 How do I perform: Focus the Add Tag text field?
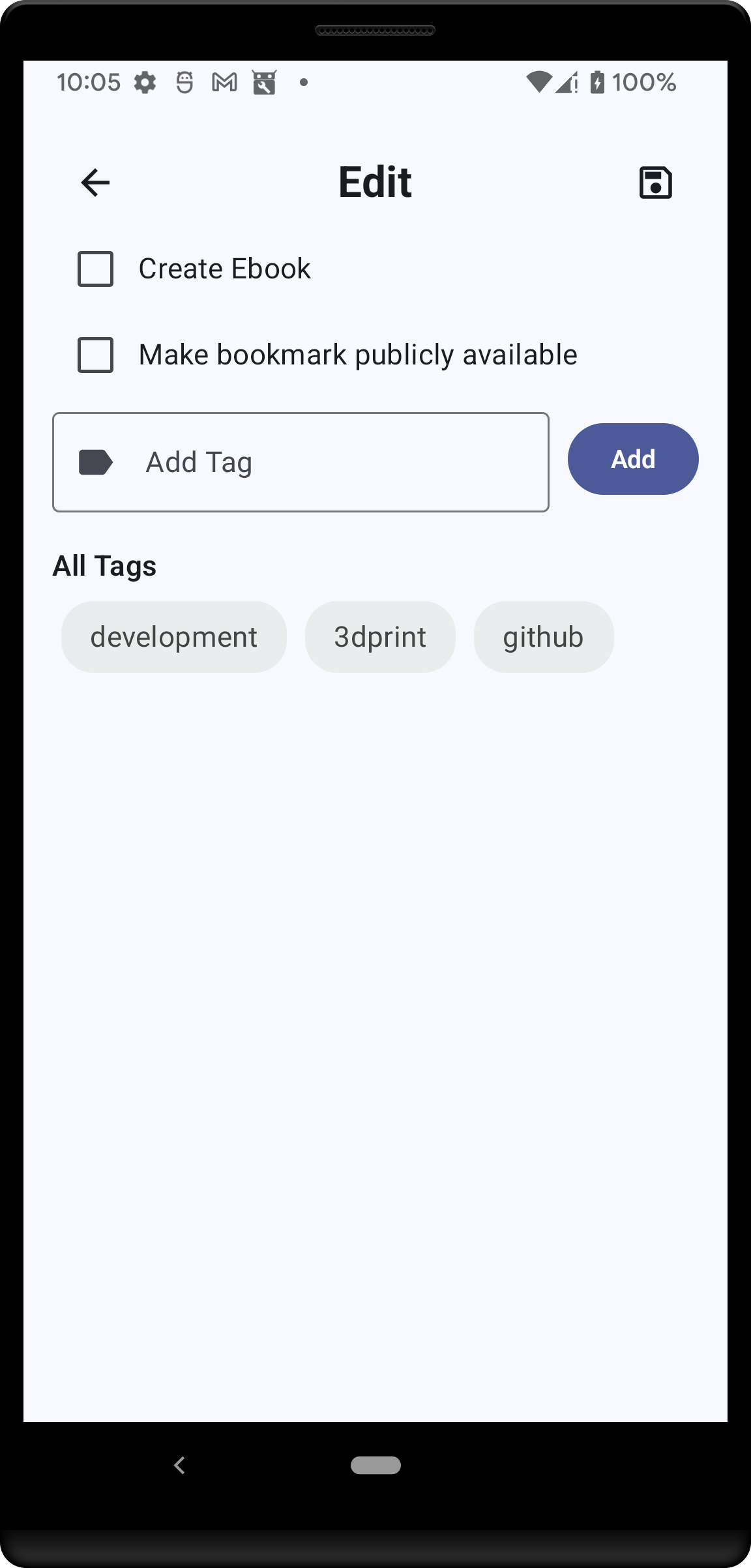[301, 462]
